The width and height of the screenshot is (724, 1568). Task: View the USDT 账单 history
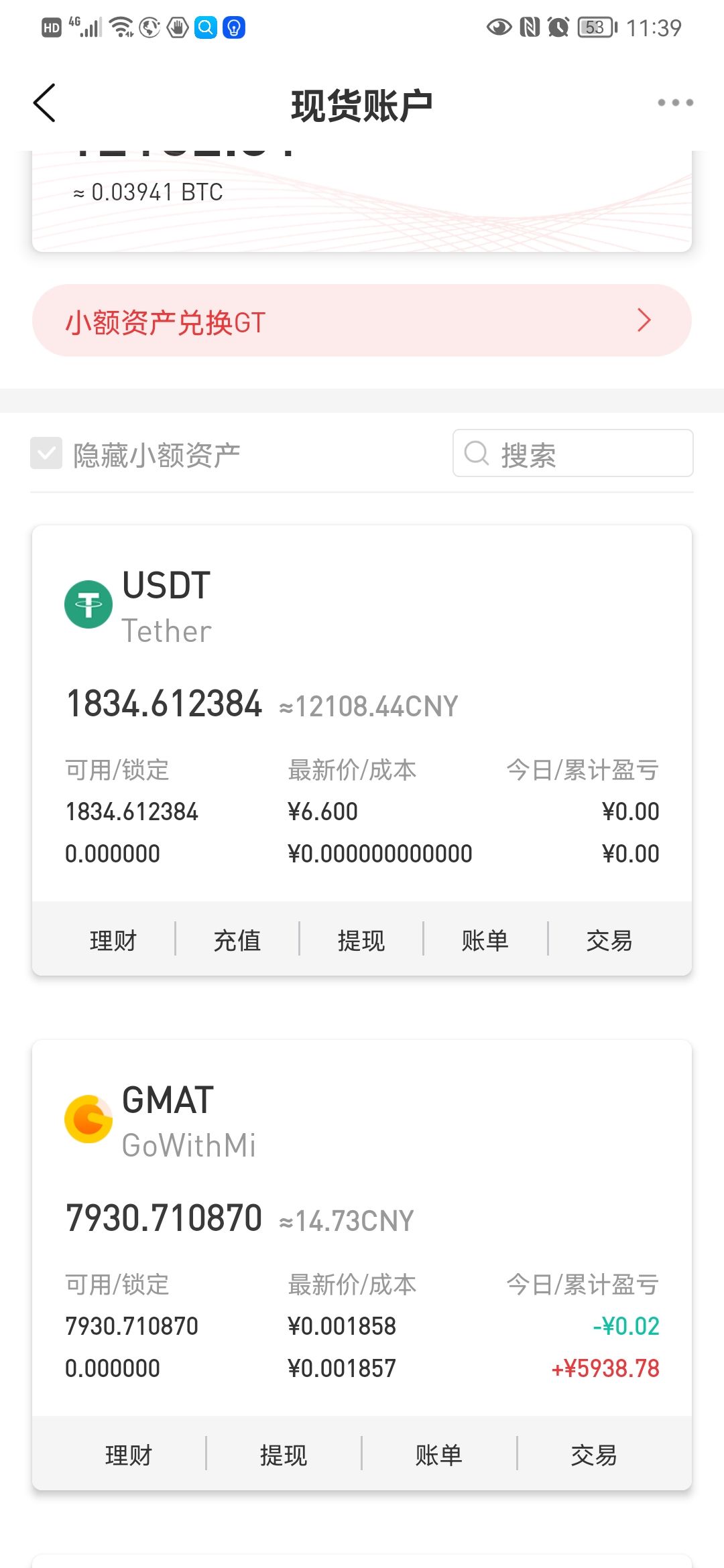[x=485, y=940]
